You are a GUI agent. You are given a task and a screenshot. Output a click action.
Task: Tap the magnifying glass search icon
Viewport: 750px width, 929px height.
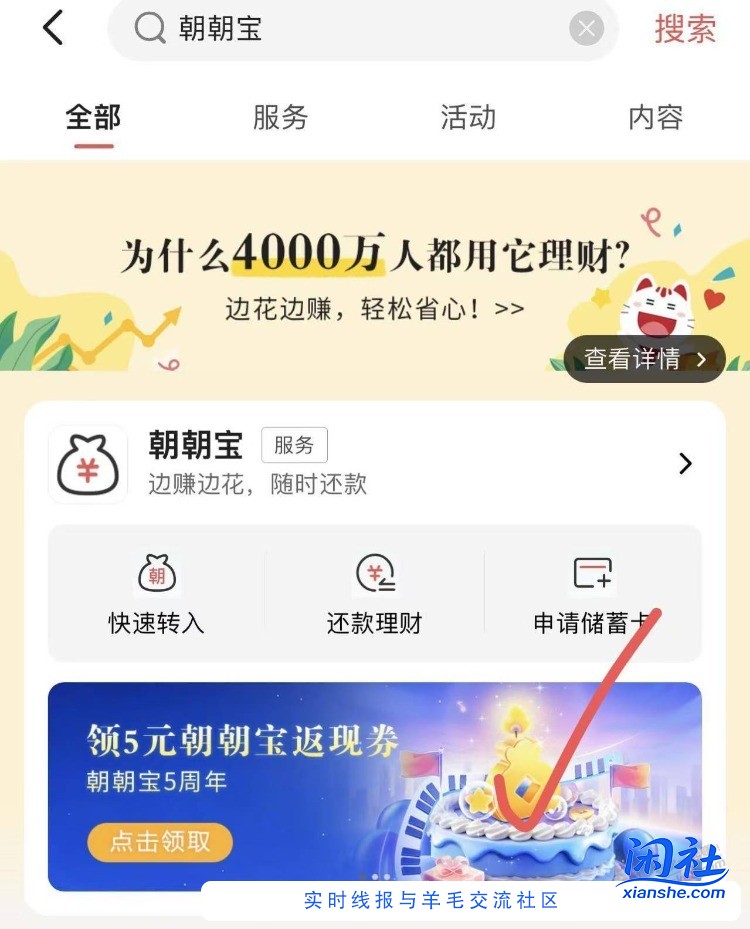point(148,28)
